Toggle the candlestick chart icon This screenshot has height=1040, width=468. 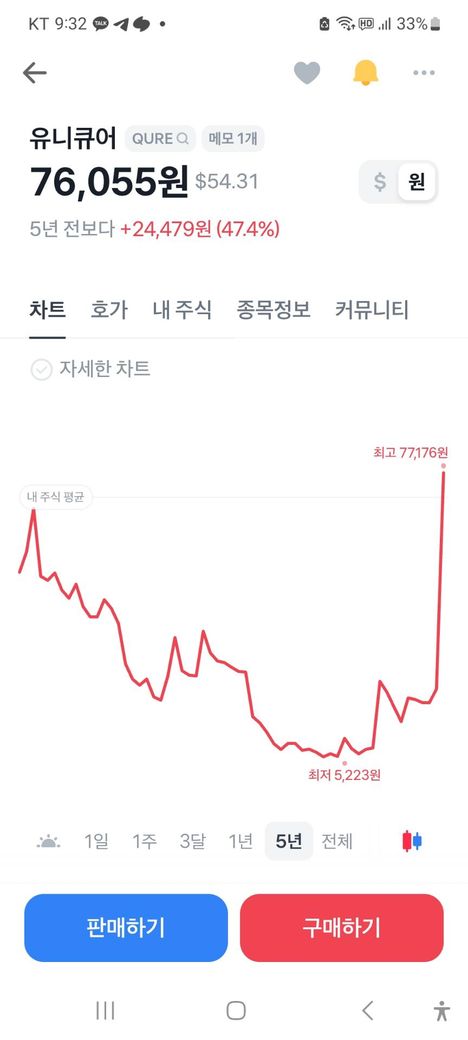(x=412, y=842)
